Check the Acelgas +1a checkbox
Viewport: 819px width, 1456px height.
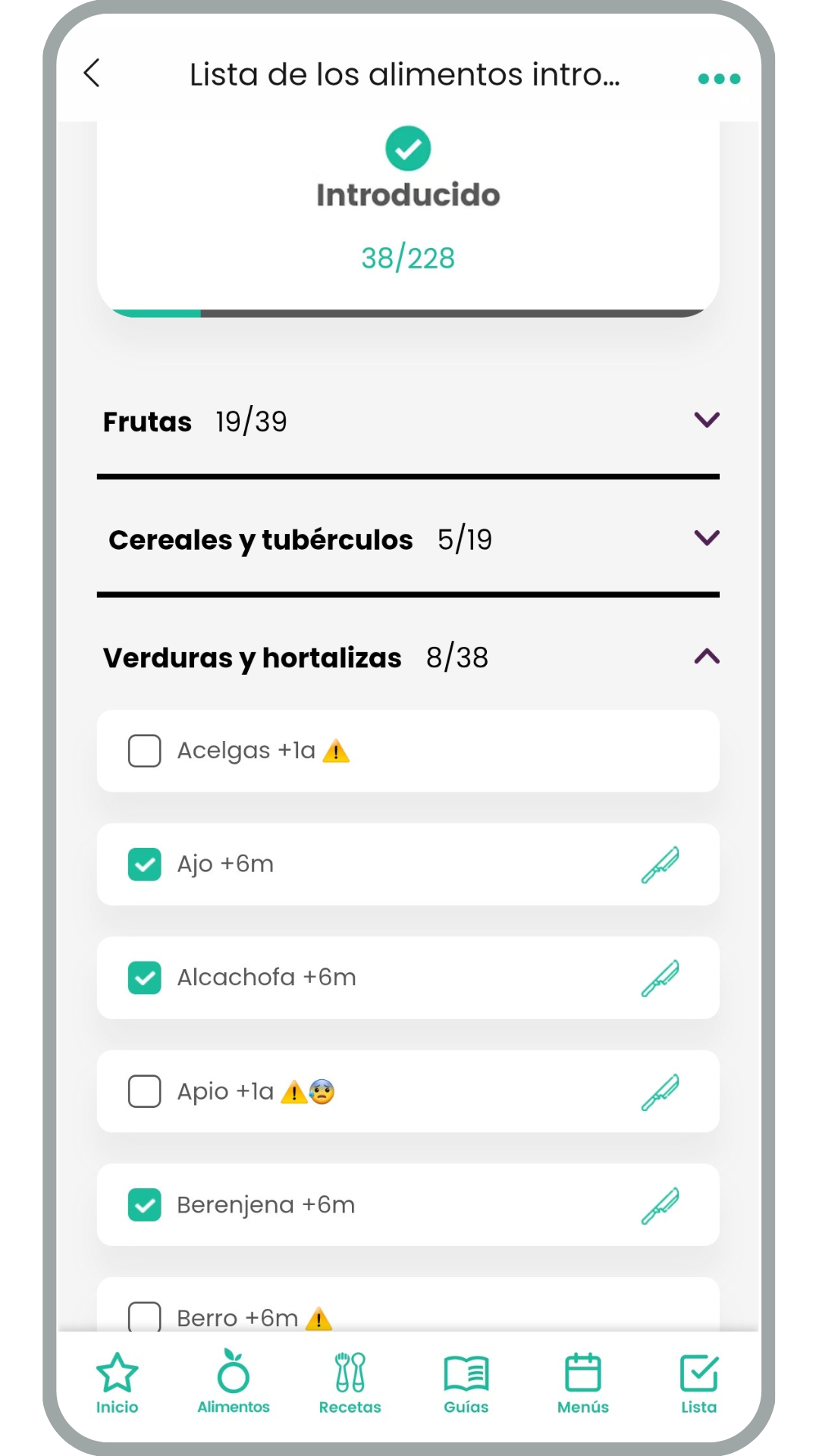(x=144, y=751)
